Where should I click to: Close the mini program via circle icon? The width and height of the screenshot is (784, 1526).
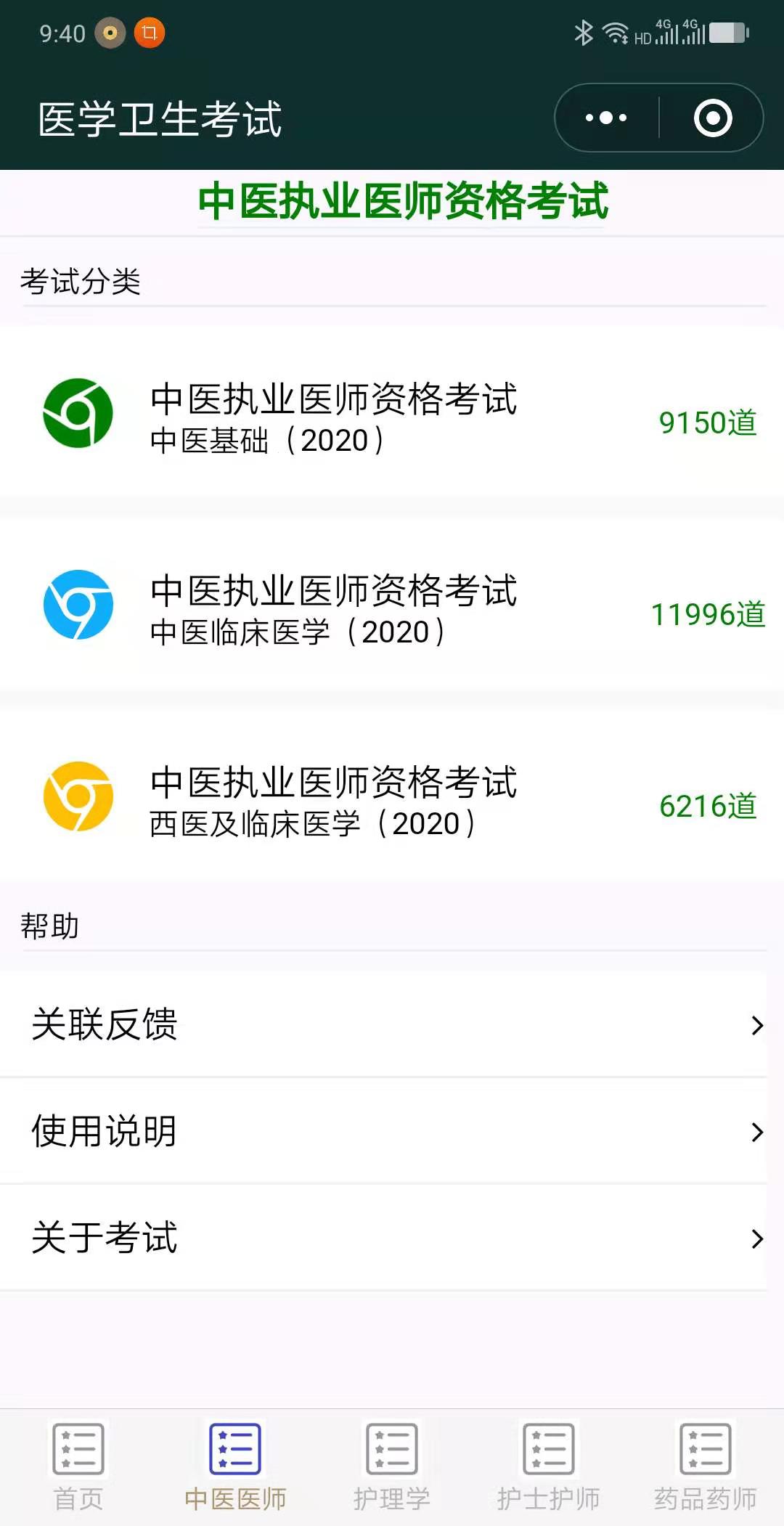coord(713,118)
